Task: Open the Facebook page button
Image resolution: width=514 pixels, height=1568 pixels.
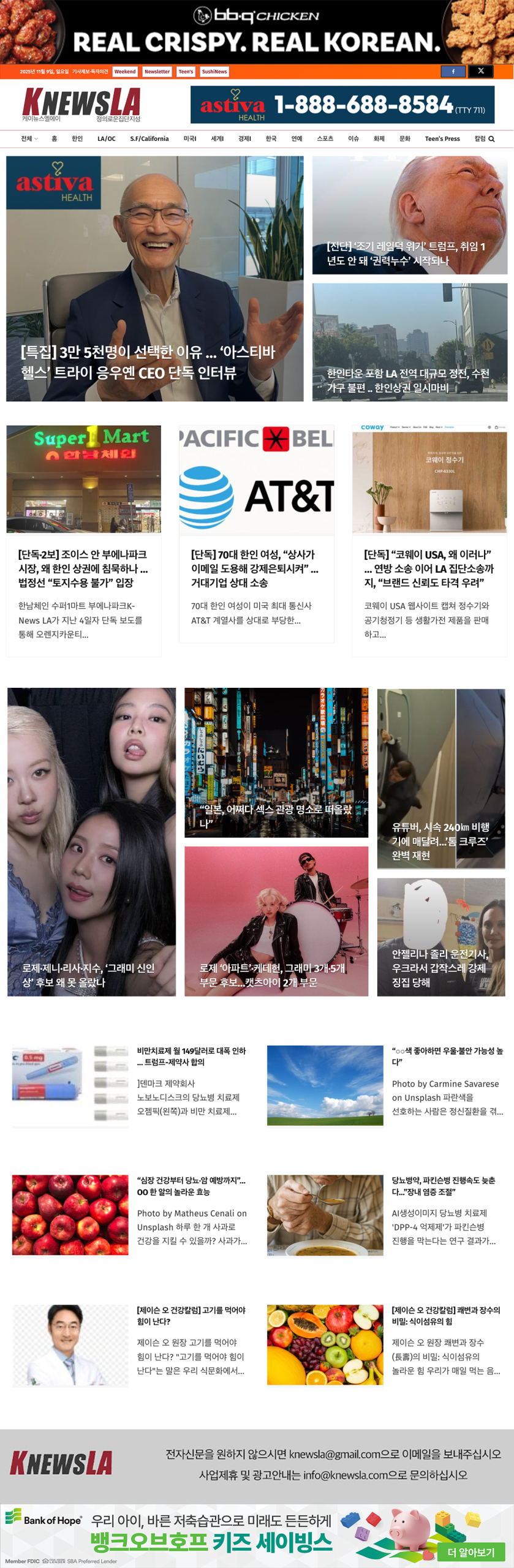Action: 453,72
